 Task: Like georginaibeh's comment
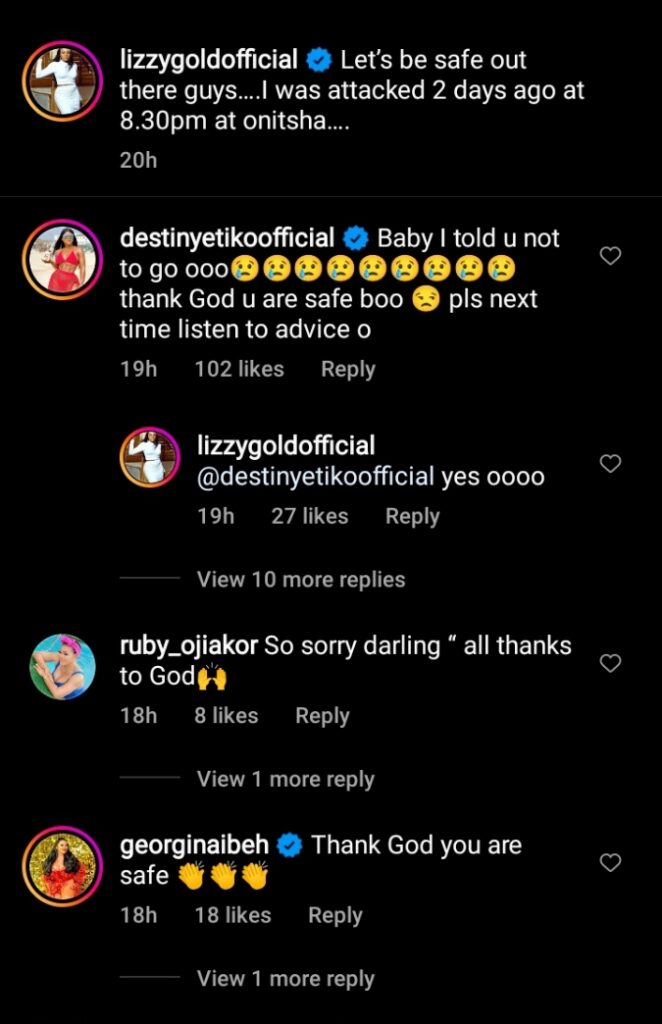click(x=610, y=862)
